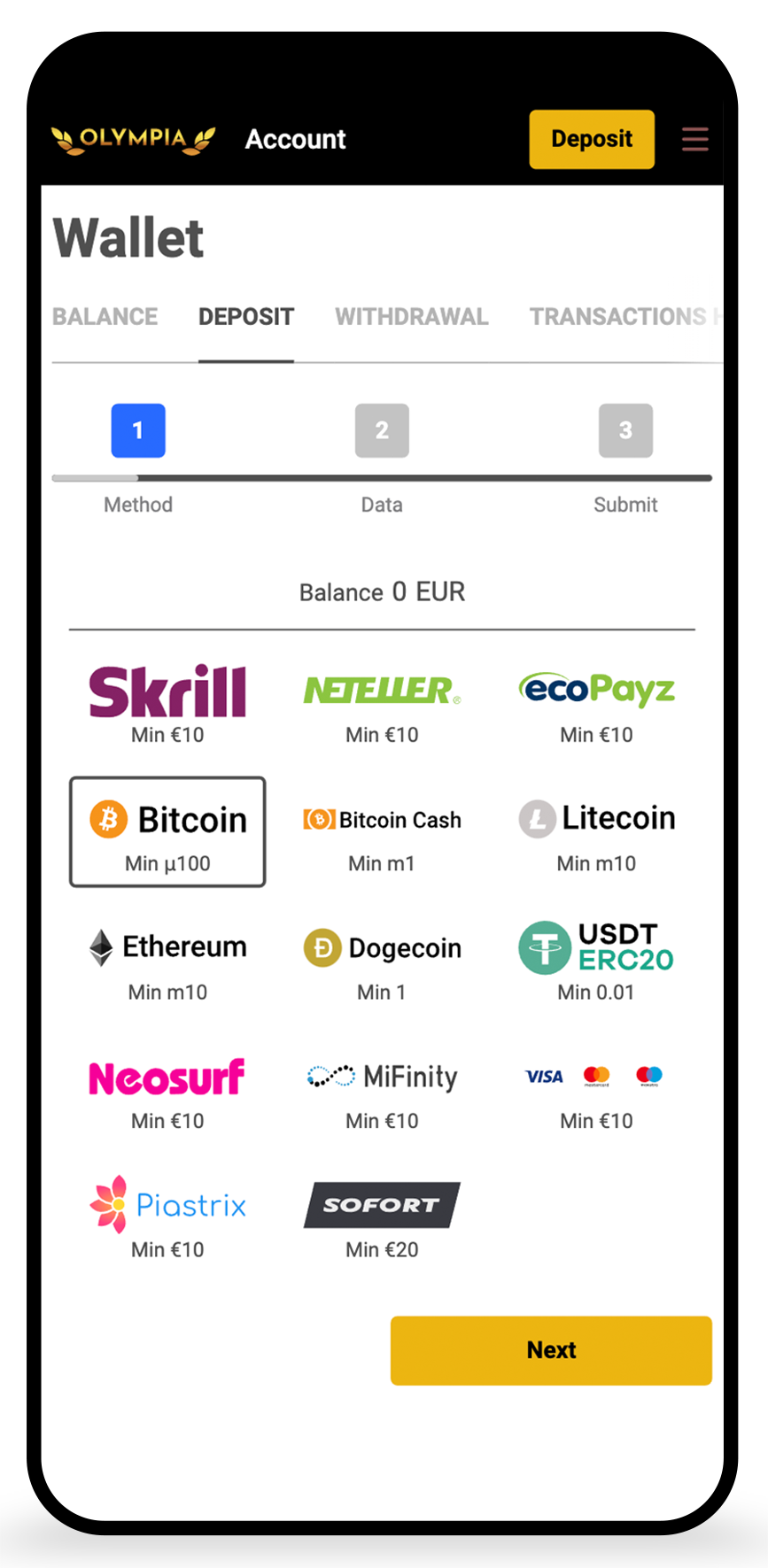This screenshot has height=1568, width=768.
Task: Pick Neosurf deposit method
Action: click(x=167, y=1091)
